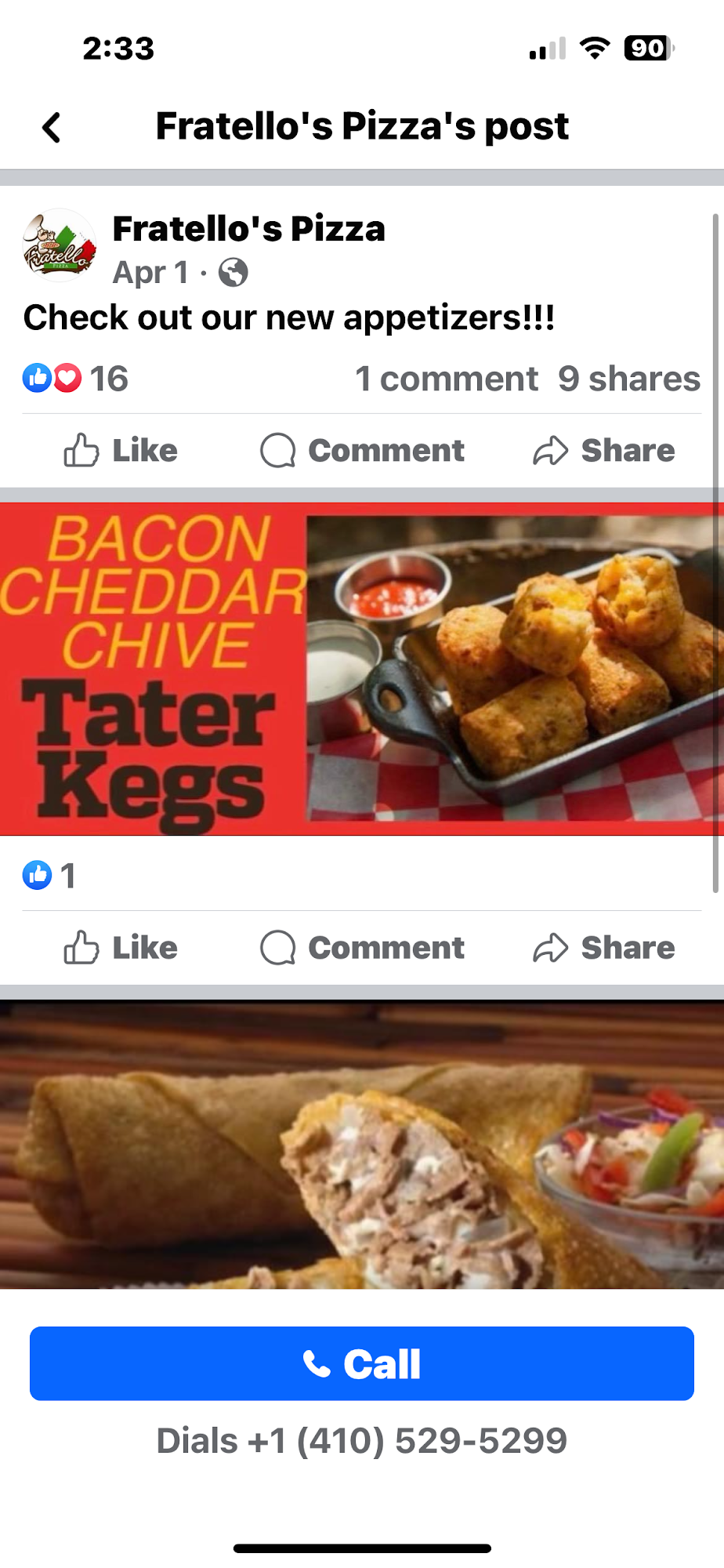Call Fratello's Pizza with the blue button

pos(362,1363)
